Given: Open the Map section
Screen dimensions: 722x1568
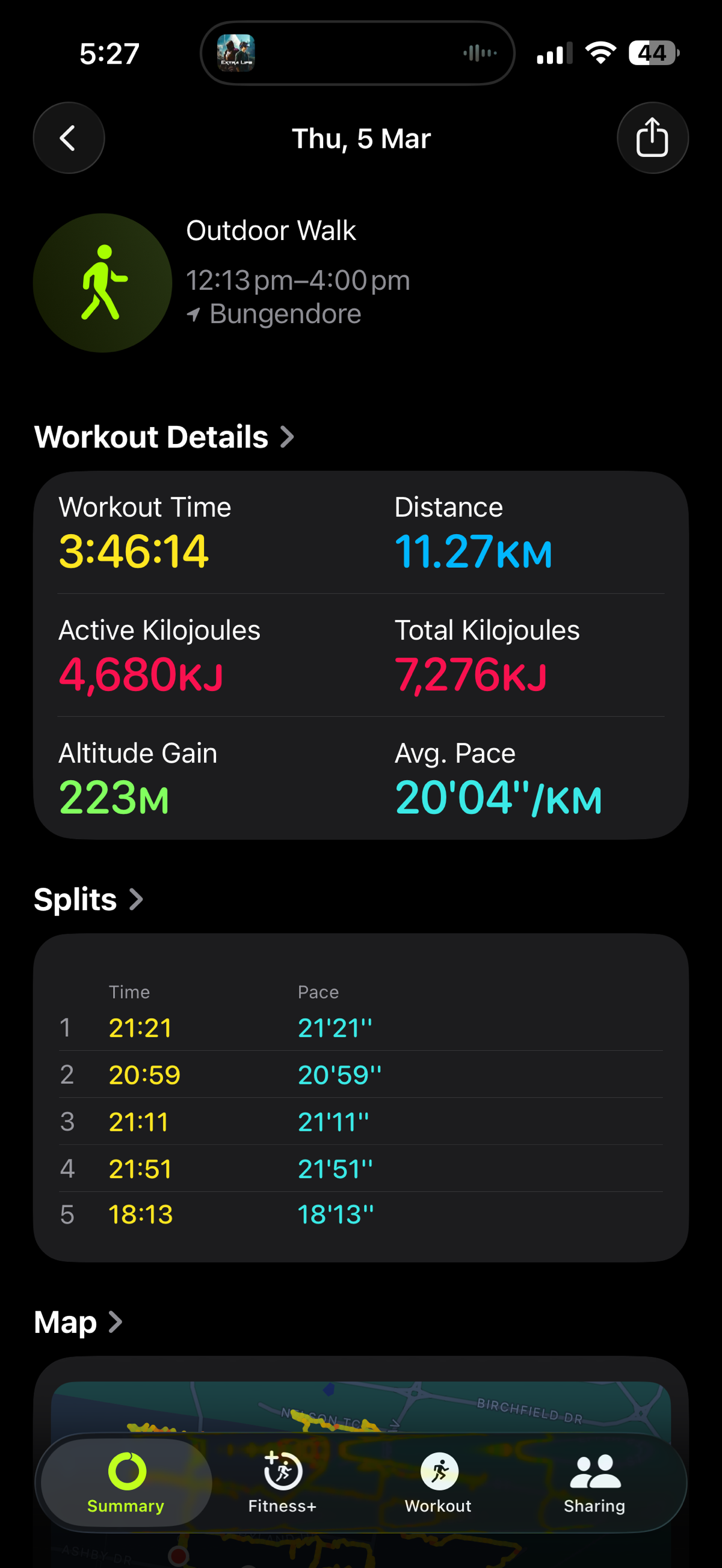Looking at the screenshot, I should (x=78, y=1322).
